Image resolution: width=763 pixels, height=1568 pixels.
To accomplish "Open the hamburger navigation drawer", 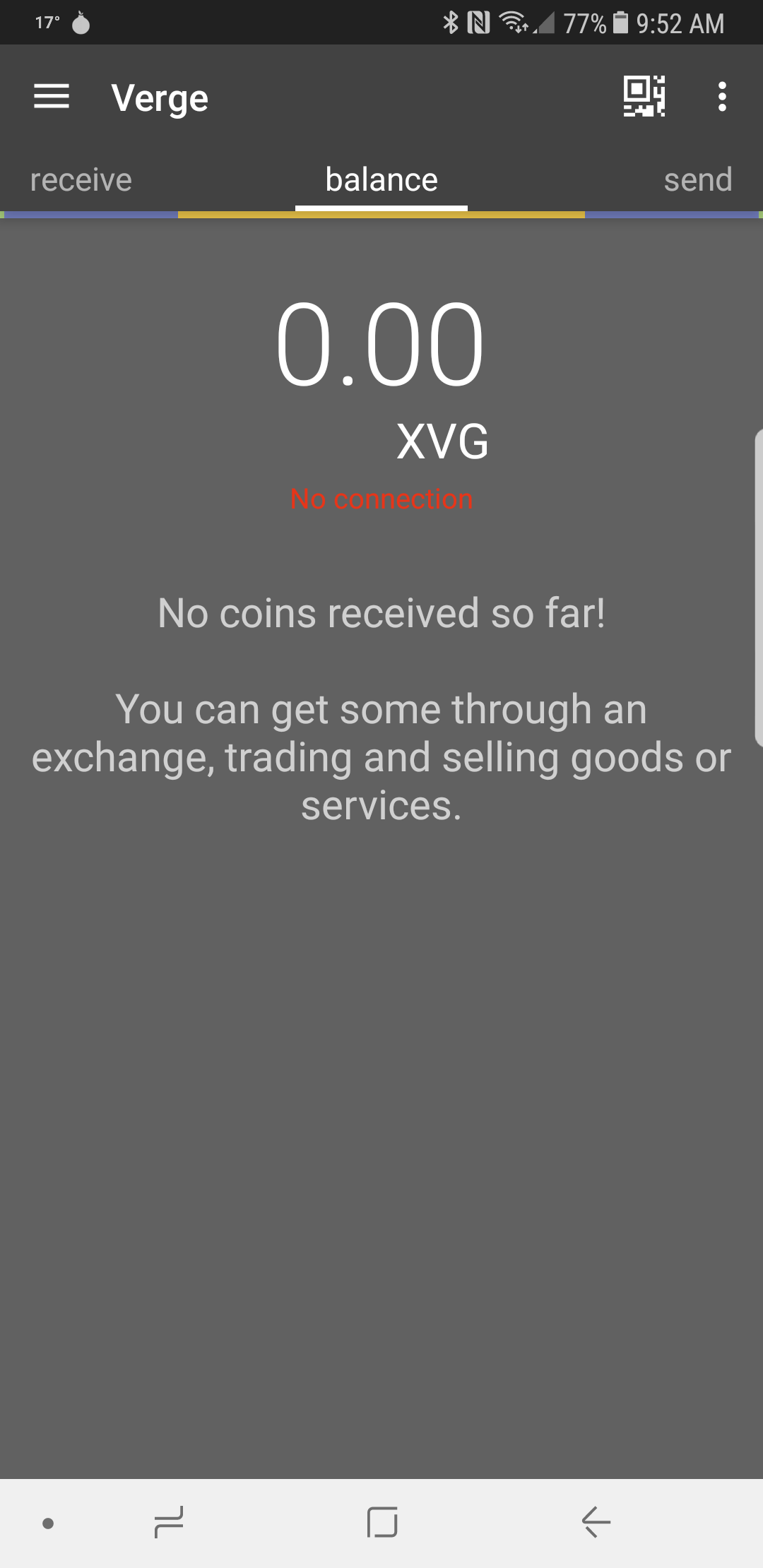I will point(52,97).
